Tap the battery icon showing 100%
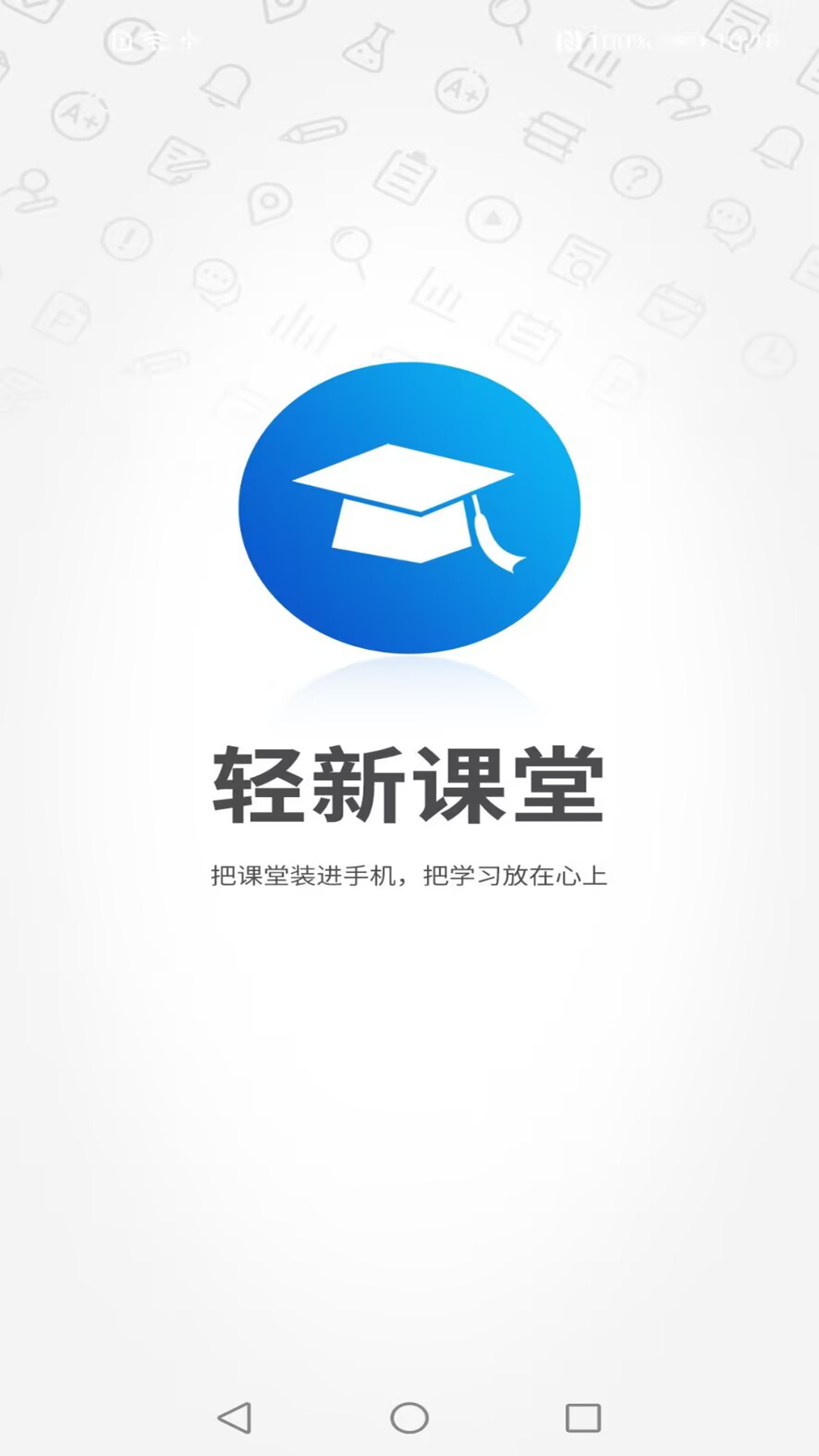Screen dimensions: 819x1456 coord(679,42)
